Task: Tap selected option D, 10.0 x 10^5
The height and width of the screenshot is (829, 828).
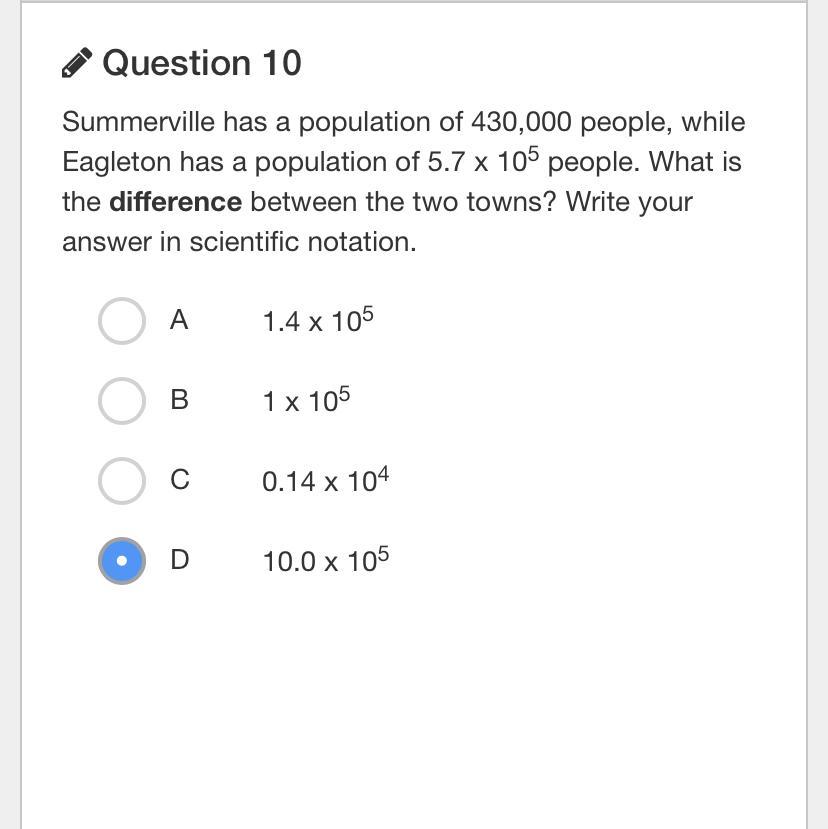Action: point(122,561)
